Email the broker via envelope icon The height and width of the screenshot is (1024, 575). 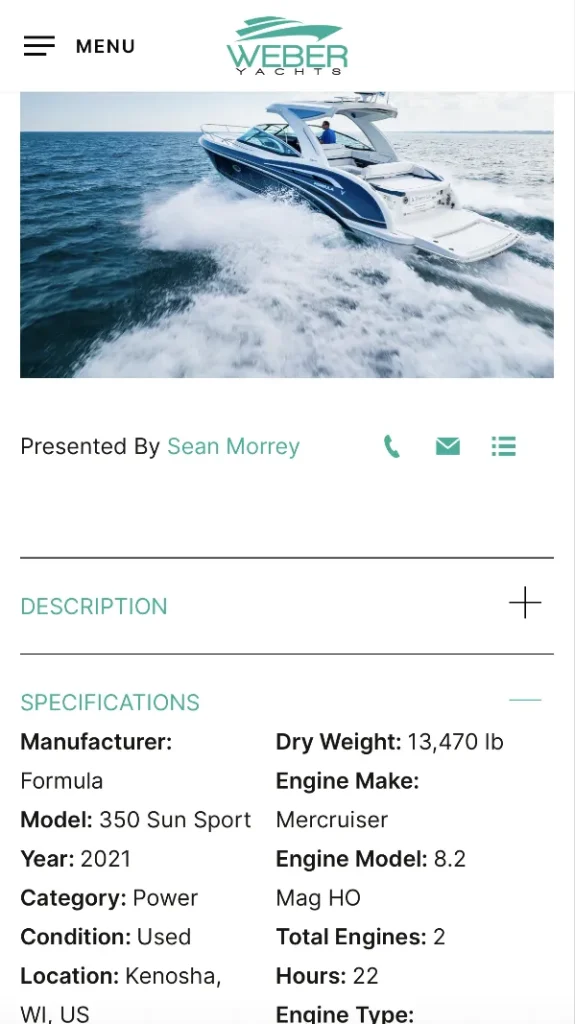tap(448, 447)
